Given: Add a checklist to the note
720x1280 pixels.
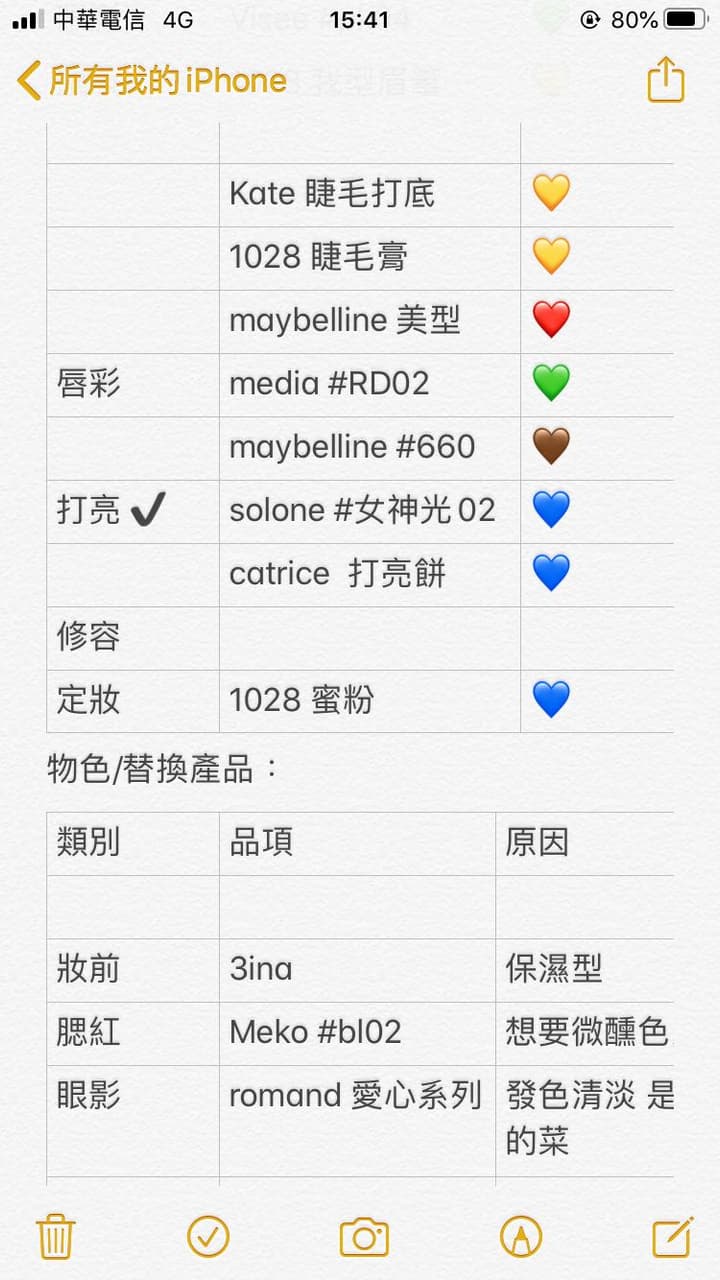Looking at the screenshot, I should click(x=209, y=1237).
